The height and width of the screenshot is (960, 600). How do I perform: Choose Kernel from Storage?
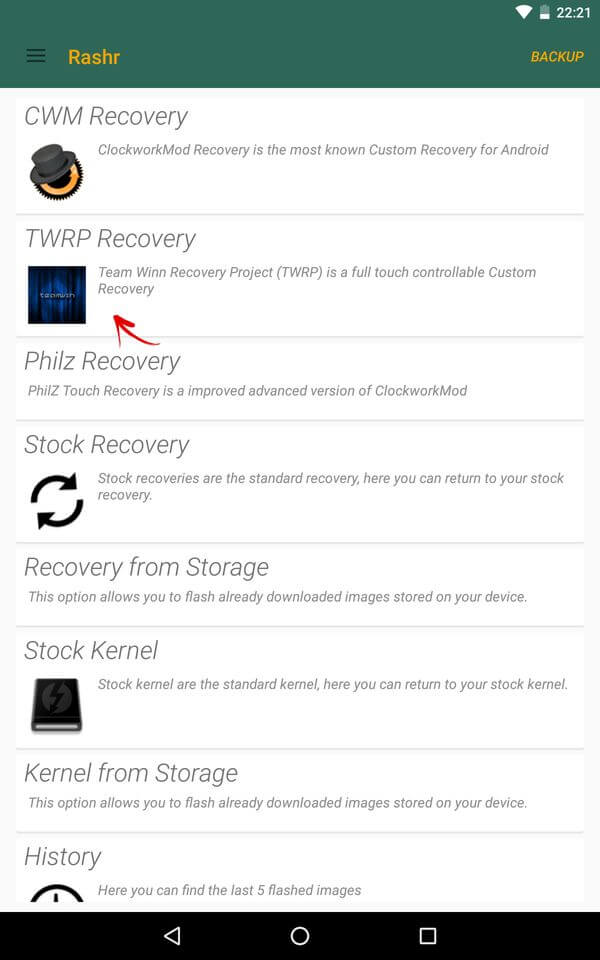[x=300, y=788]
